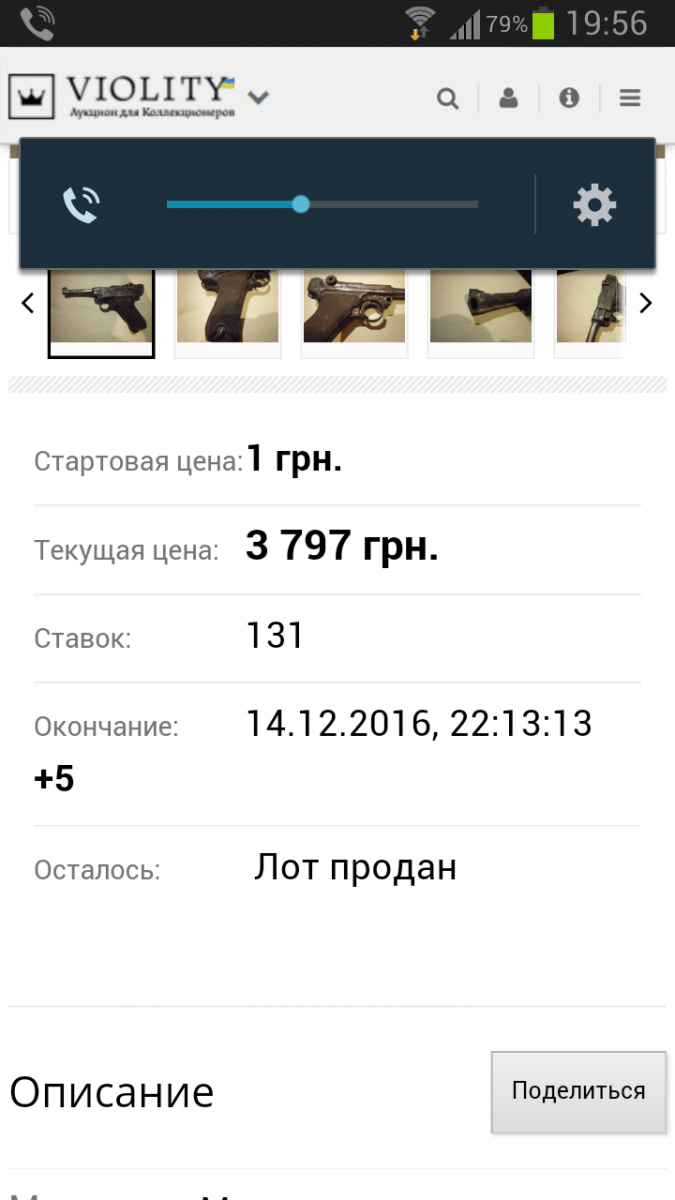Show next photos with right arrow

(646, 303)
